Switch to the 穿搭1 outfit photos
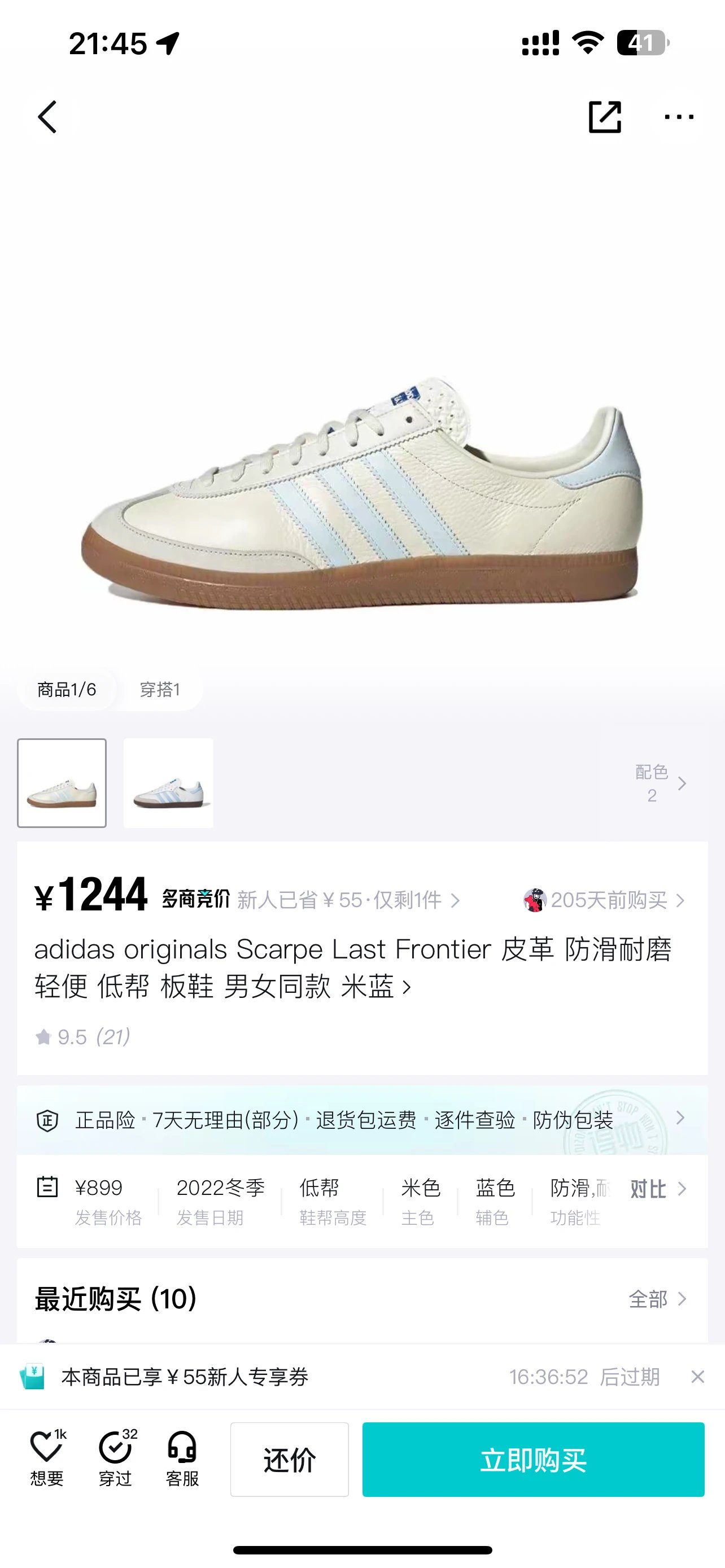 (x=159, y=690)
